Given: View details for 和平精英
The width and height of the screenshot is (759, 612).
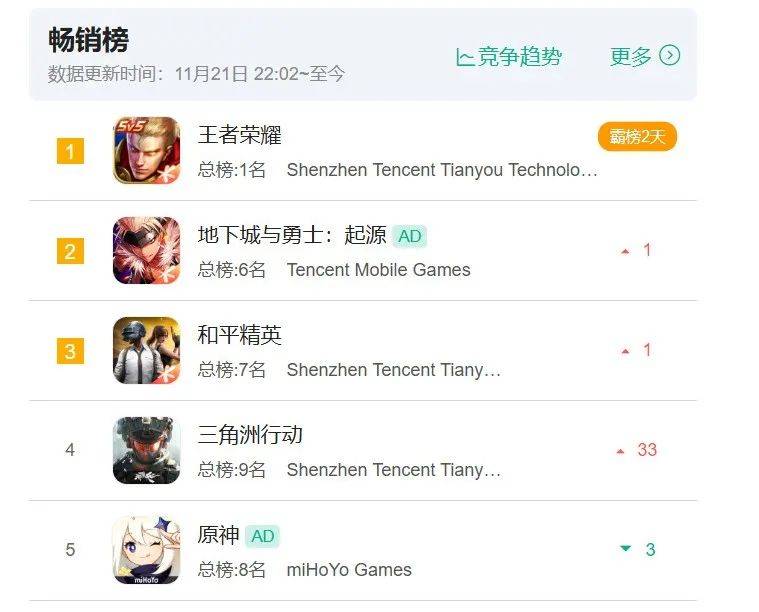Looking at the screenshot, I should coord(240,335).
